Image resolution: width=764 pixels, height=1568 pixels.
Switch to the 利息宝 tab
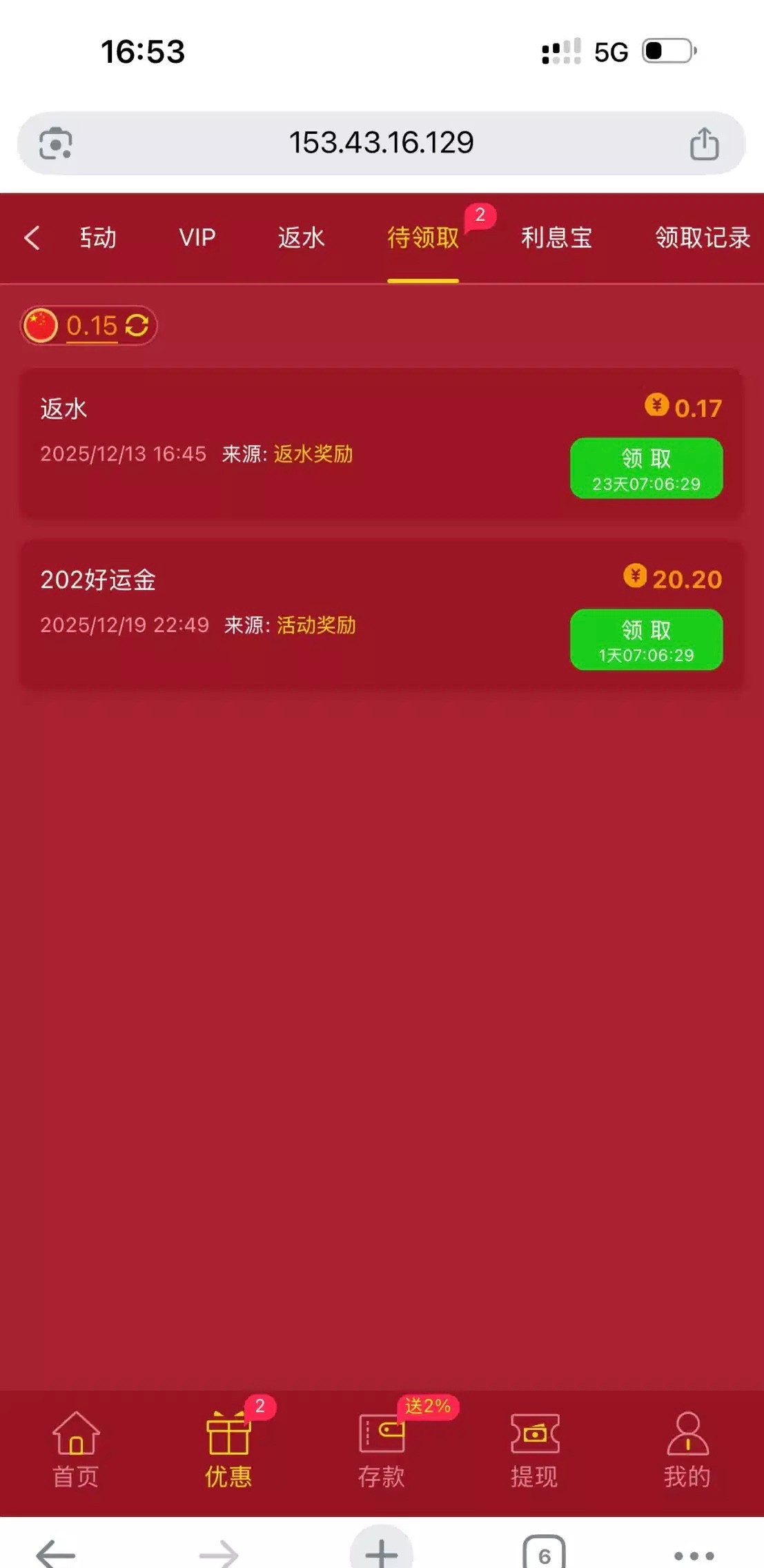556,237
